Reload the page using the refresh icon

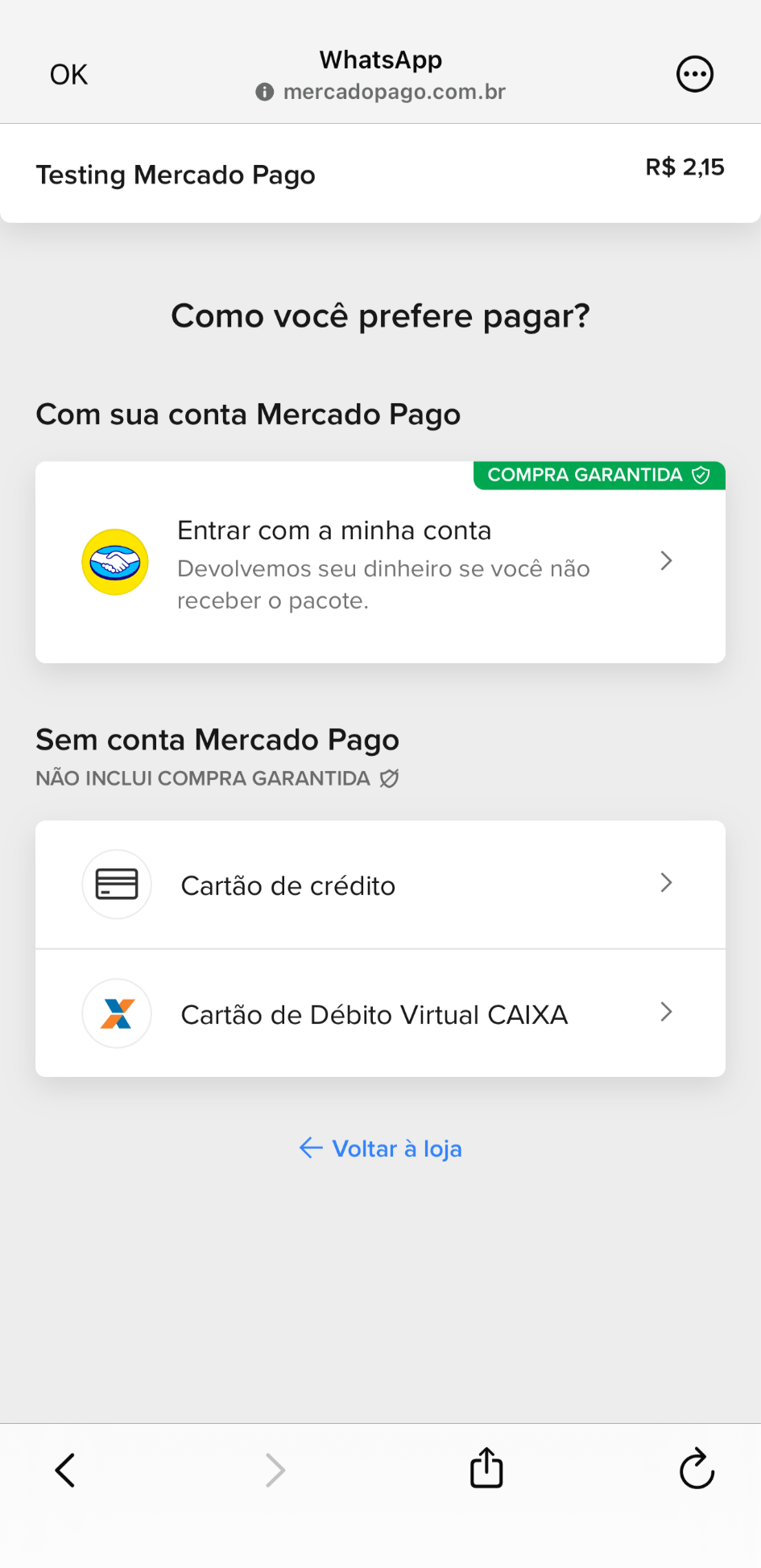[x=696, y=1469]
